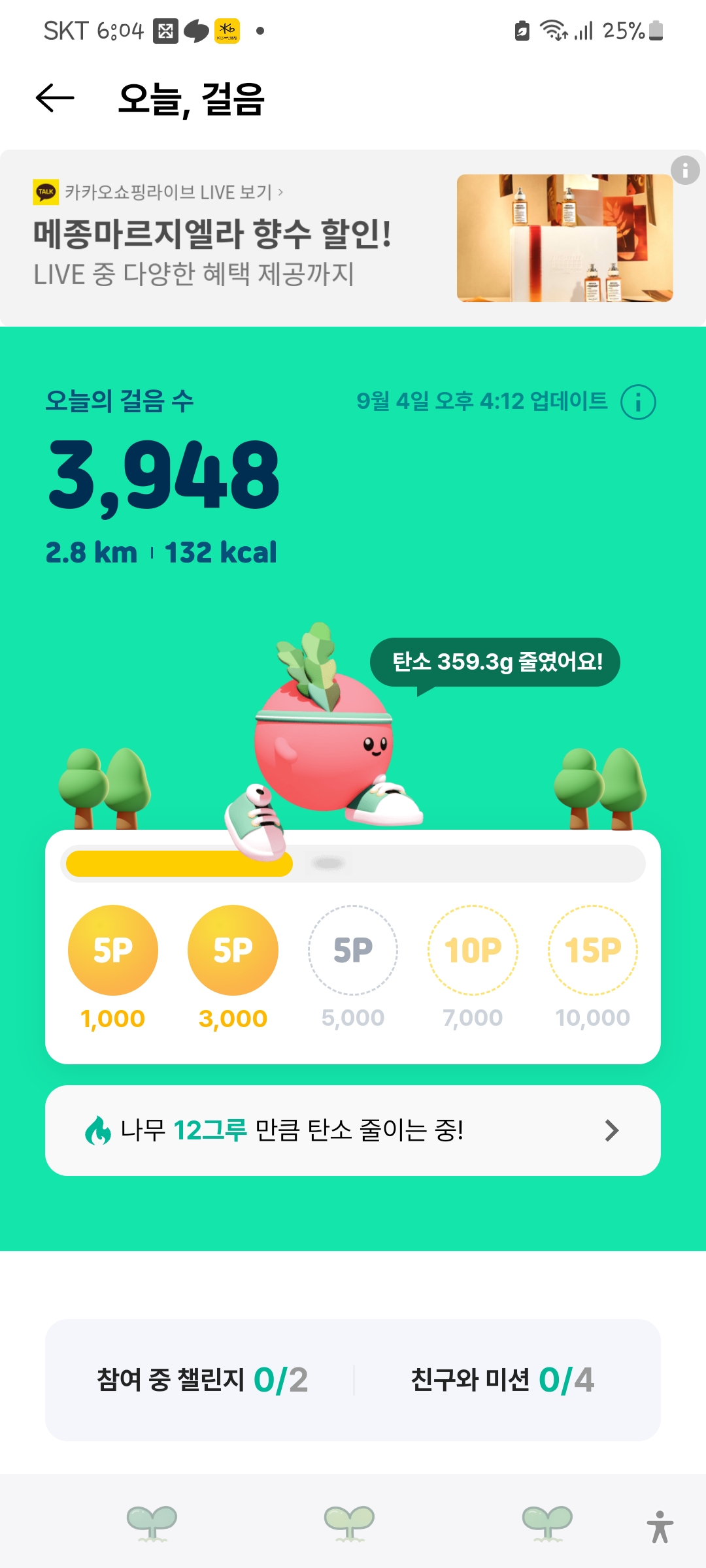706x1568 pixels.
Task: View 친구와 미션 0/4
Action: [502, 1380]
